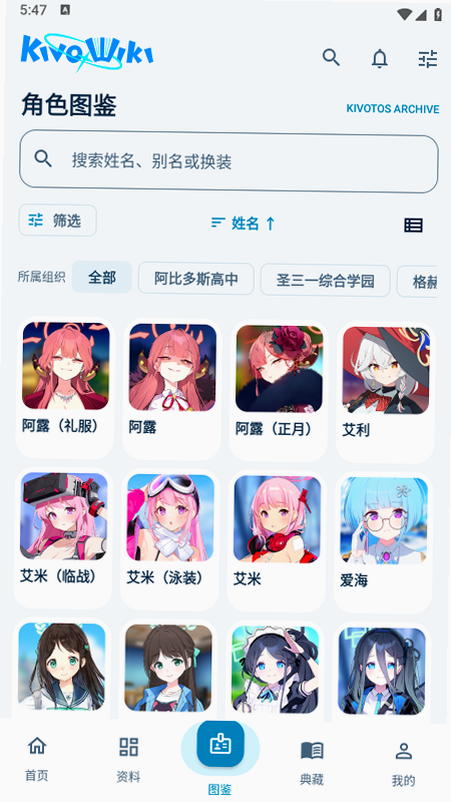Open the 阿露（正月） character card

tap(278, 390)
